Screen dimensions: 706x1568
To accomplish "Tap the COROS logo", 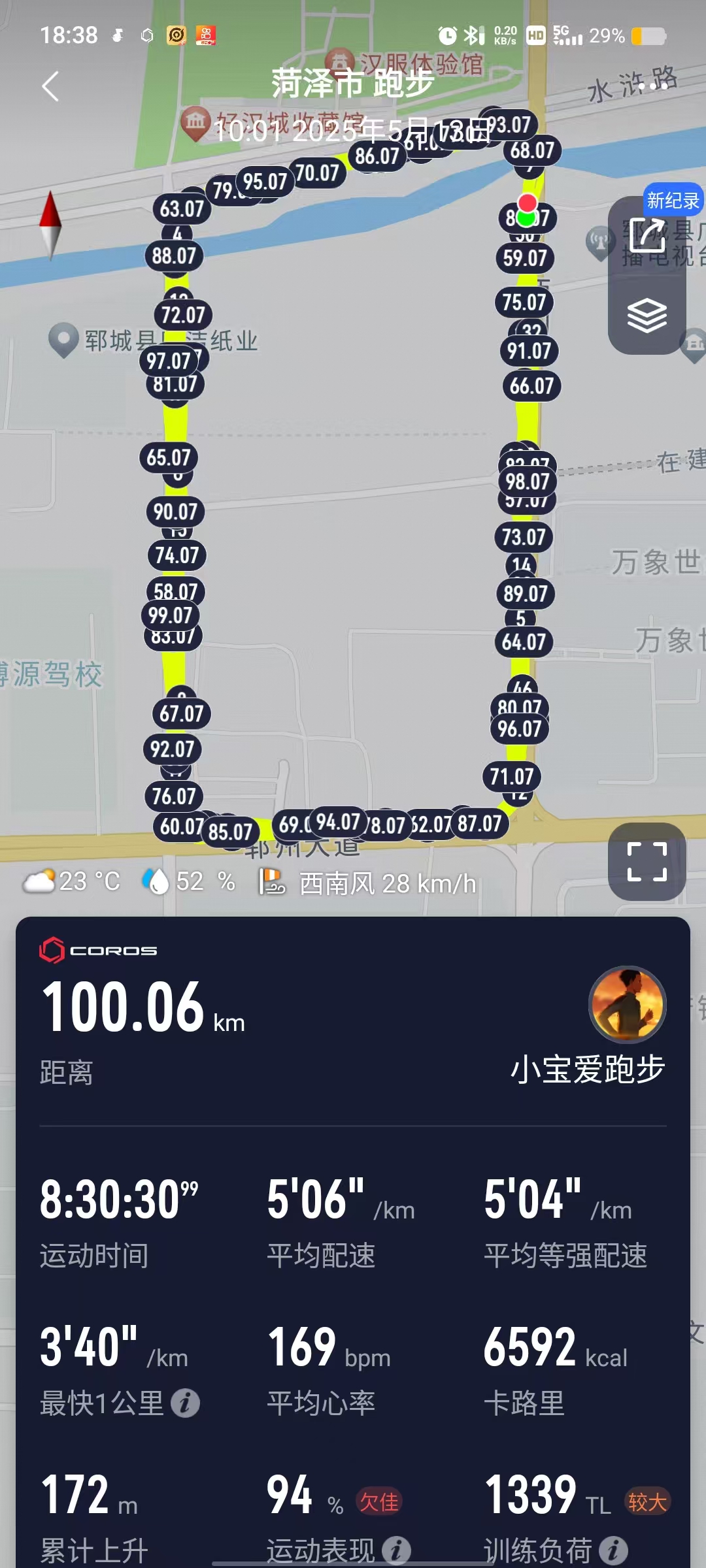I will (x=98, y=953).
